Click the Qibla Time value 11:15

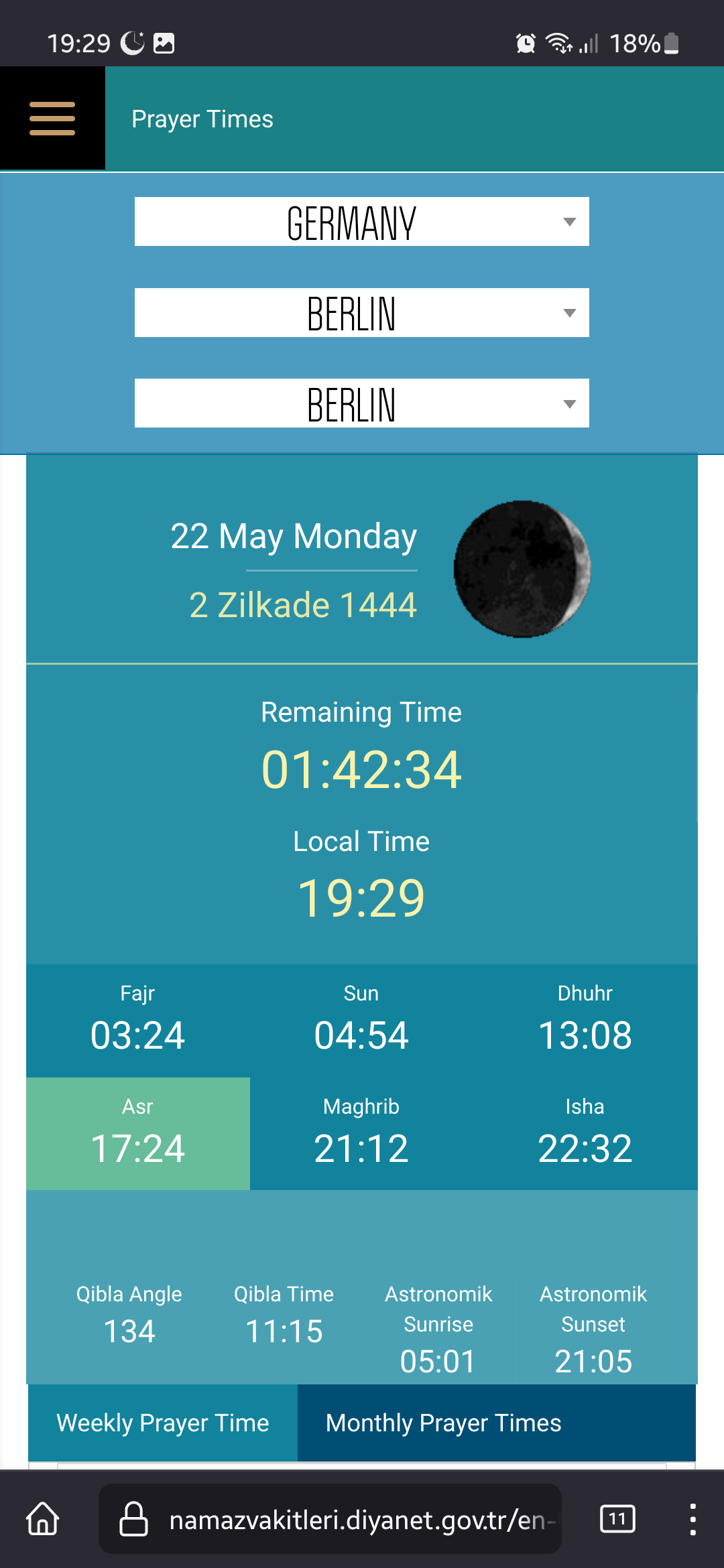click(284, 1330)
